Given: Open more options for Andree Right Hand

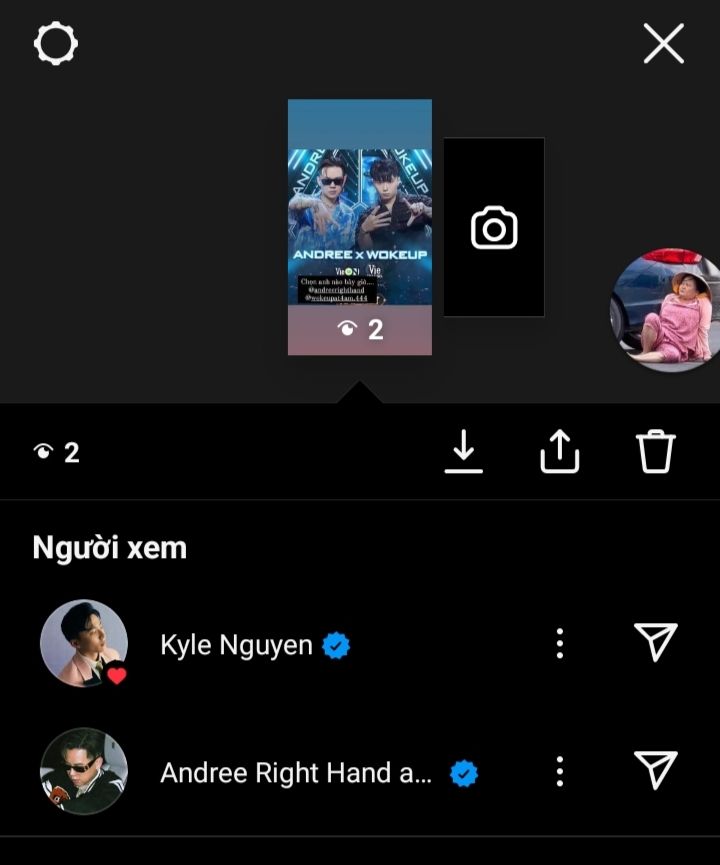Looking at the screenshot, I should 560,772.
